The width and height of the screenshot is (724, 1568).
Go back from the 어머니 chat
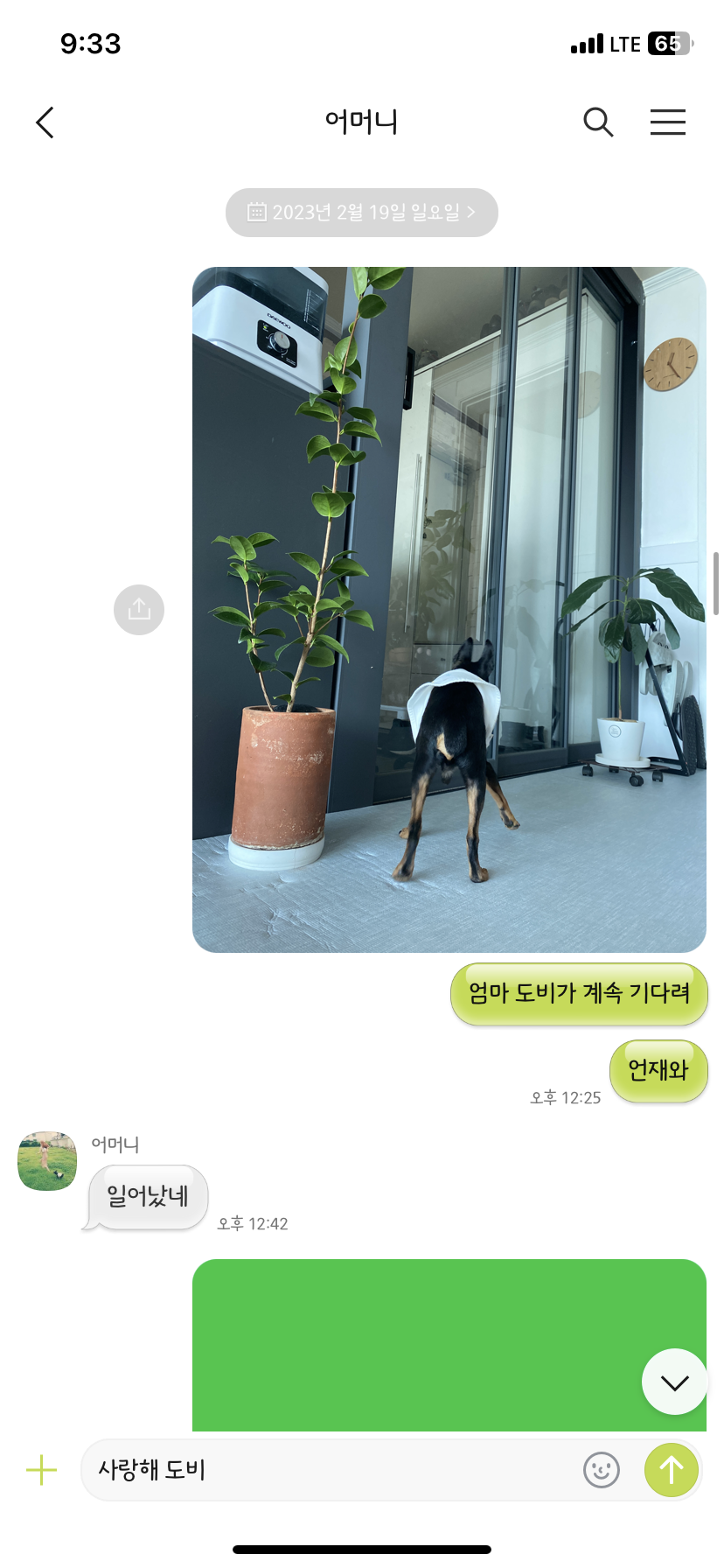[x=45, y=122]
